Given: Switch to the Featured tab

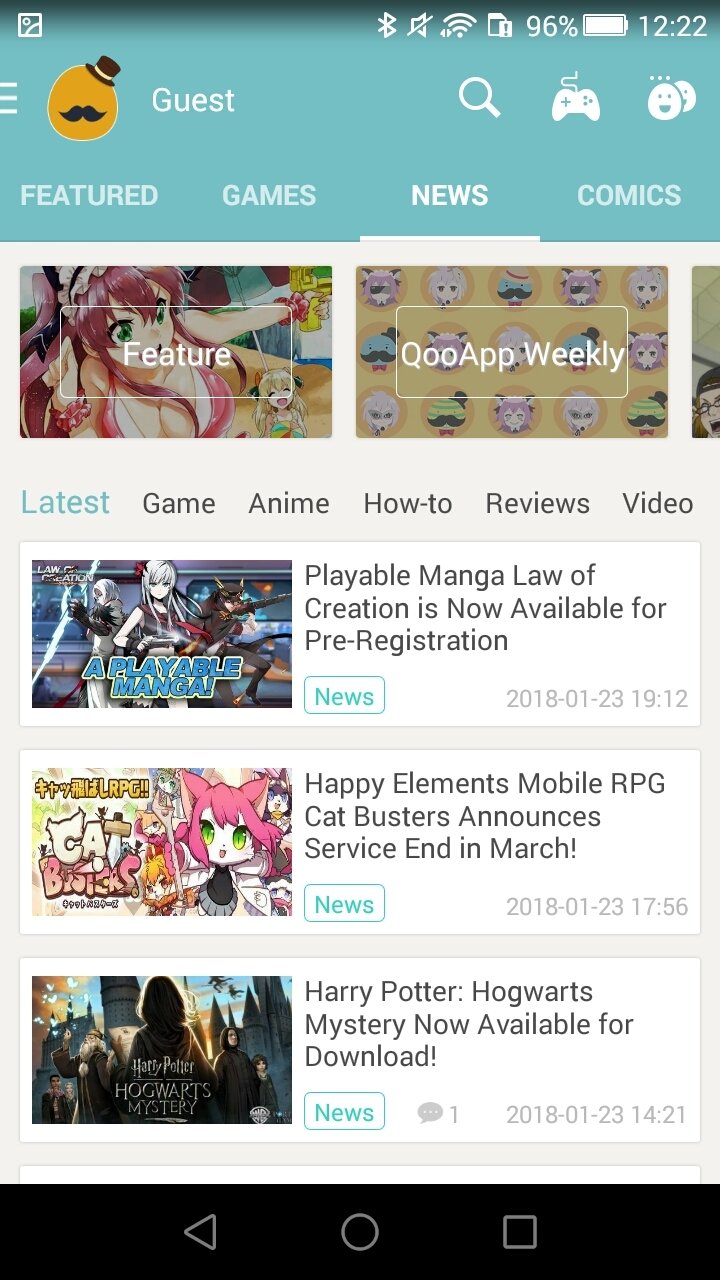Looking at the screenshot, I should (x=89, y=195).
